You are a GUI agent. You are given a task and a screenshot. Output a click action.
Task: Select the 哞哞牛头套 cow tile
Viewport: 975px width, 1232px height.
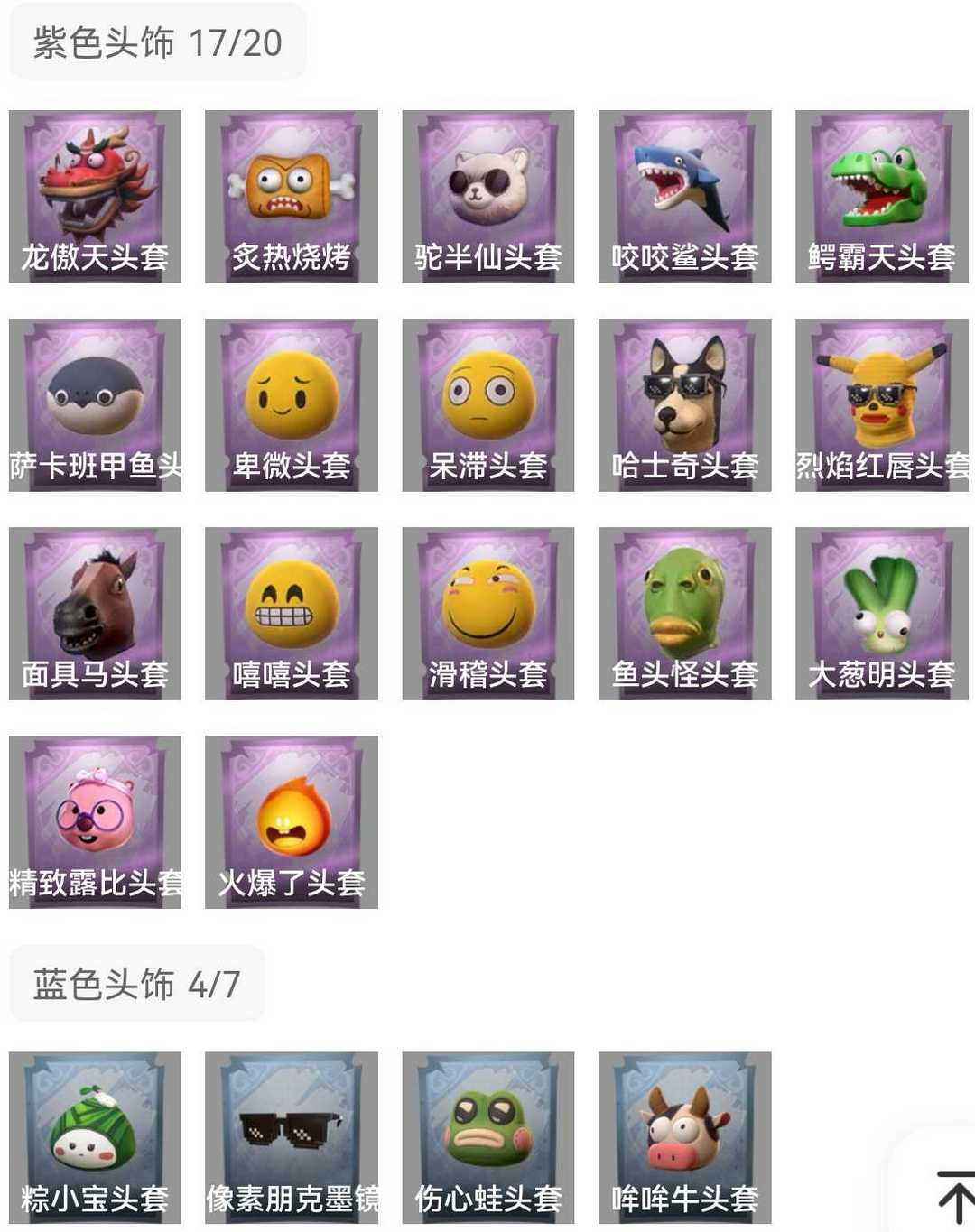(x=684, y=1137)
